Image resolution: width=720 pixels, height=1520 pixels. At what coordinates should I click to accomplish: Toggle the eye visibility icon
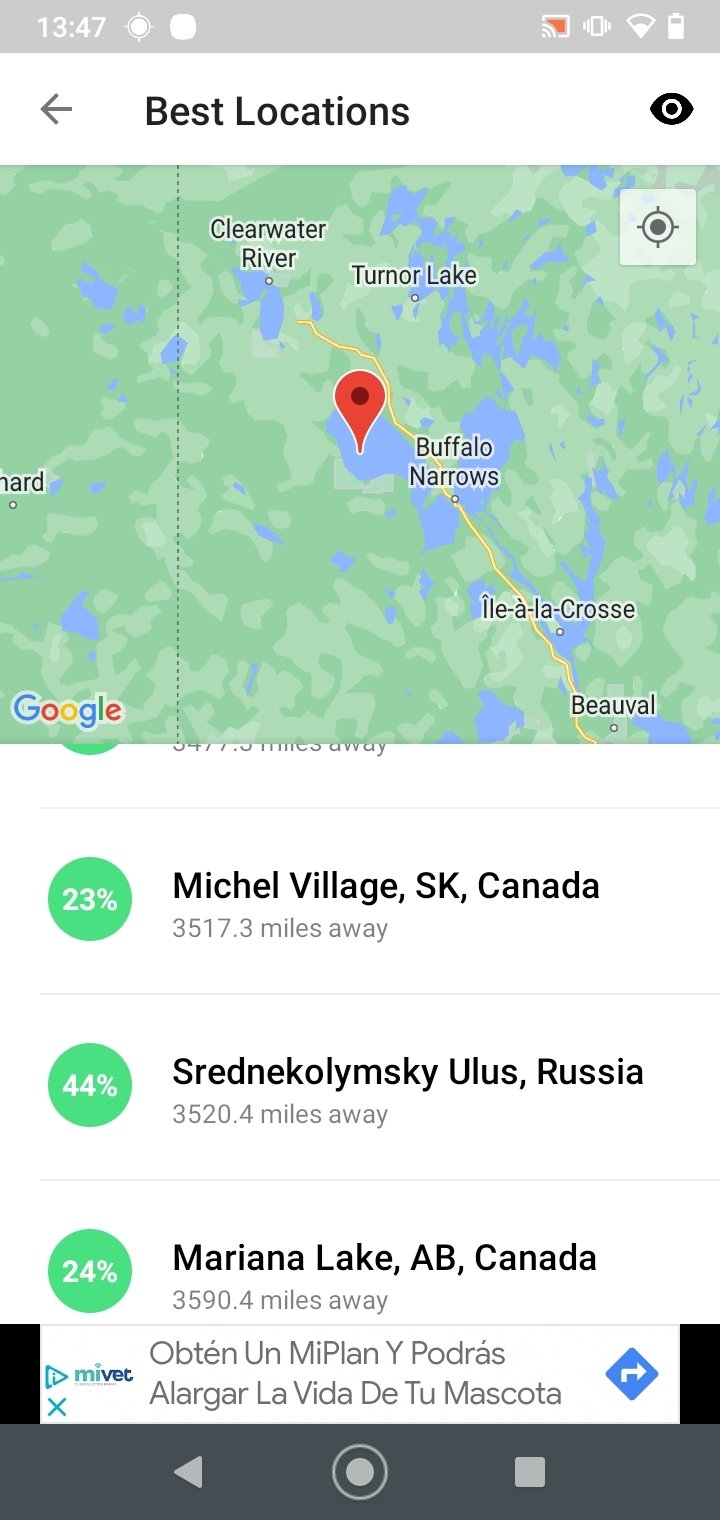671,110
